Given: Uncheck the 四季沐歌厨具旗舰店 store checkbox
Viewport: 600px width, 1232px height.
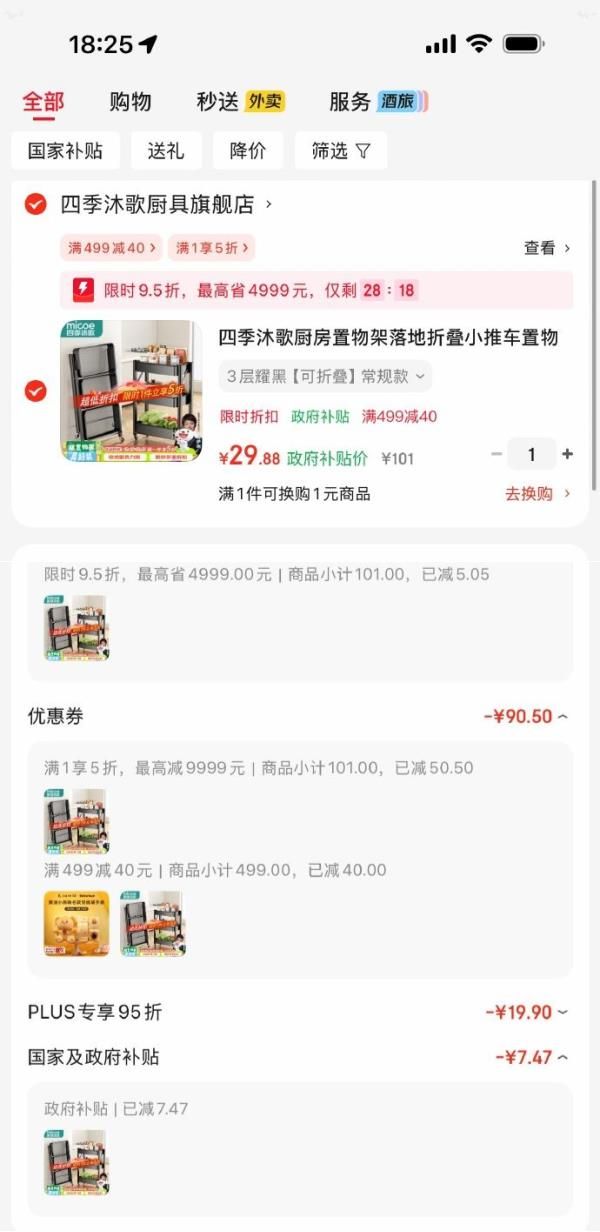Looking at the screenshot, I should tap(36, 205).
